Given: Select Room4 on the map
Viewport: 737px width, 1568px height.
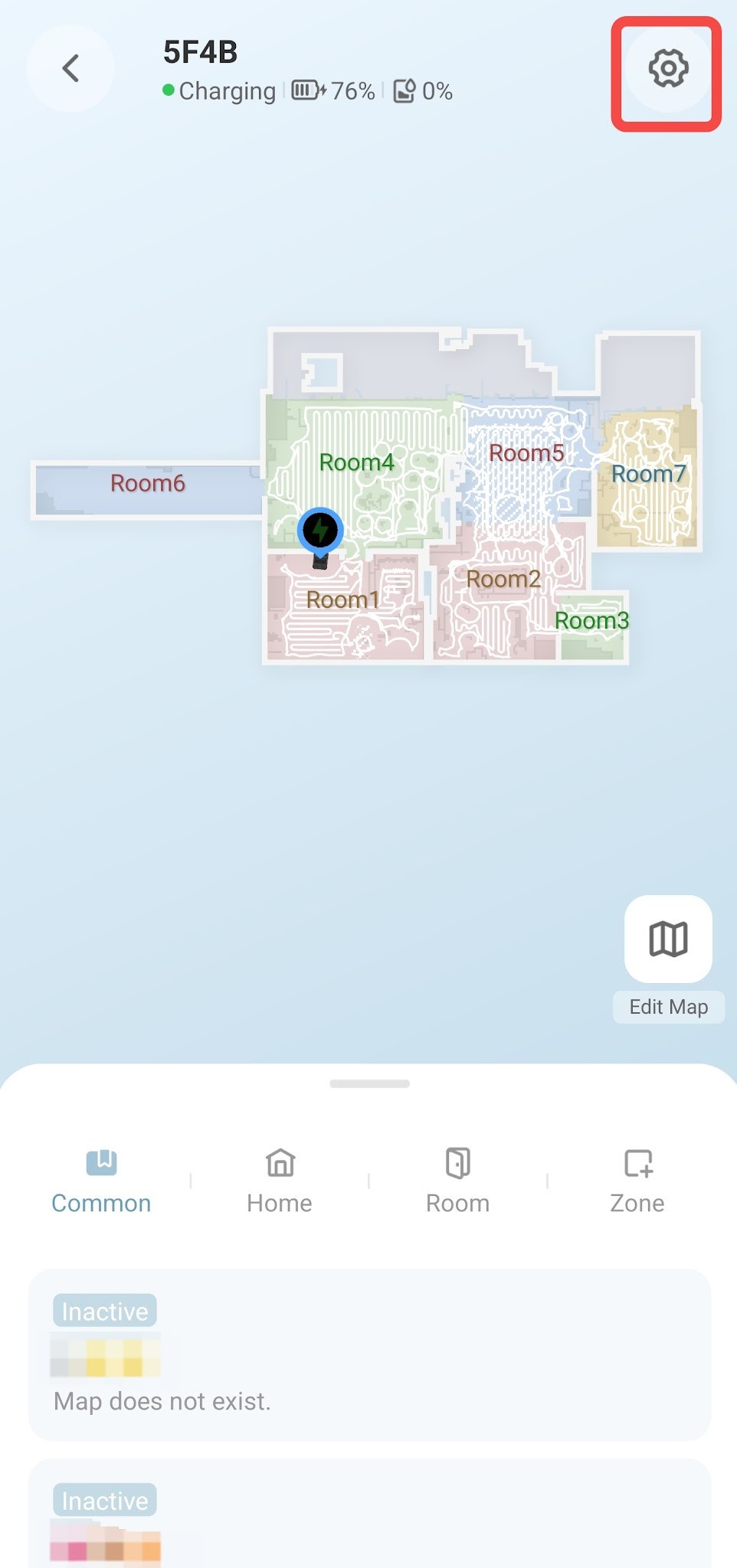Looking at the screenshot, I should point(356,462).
